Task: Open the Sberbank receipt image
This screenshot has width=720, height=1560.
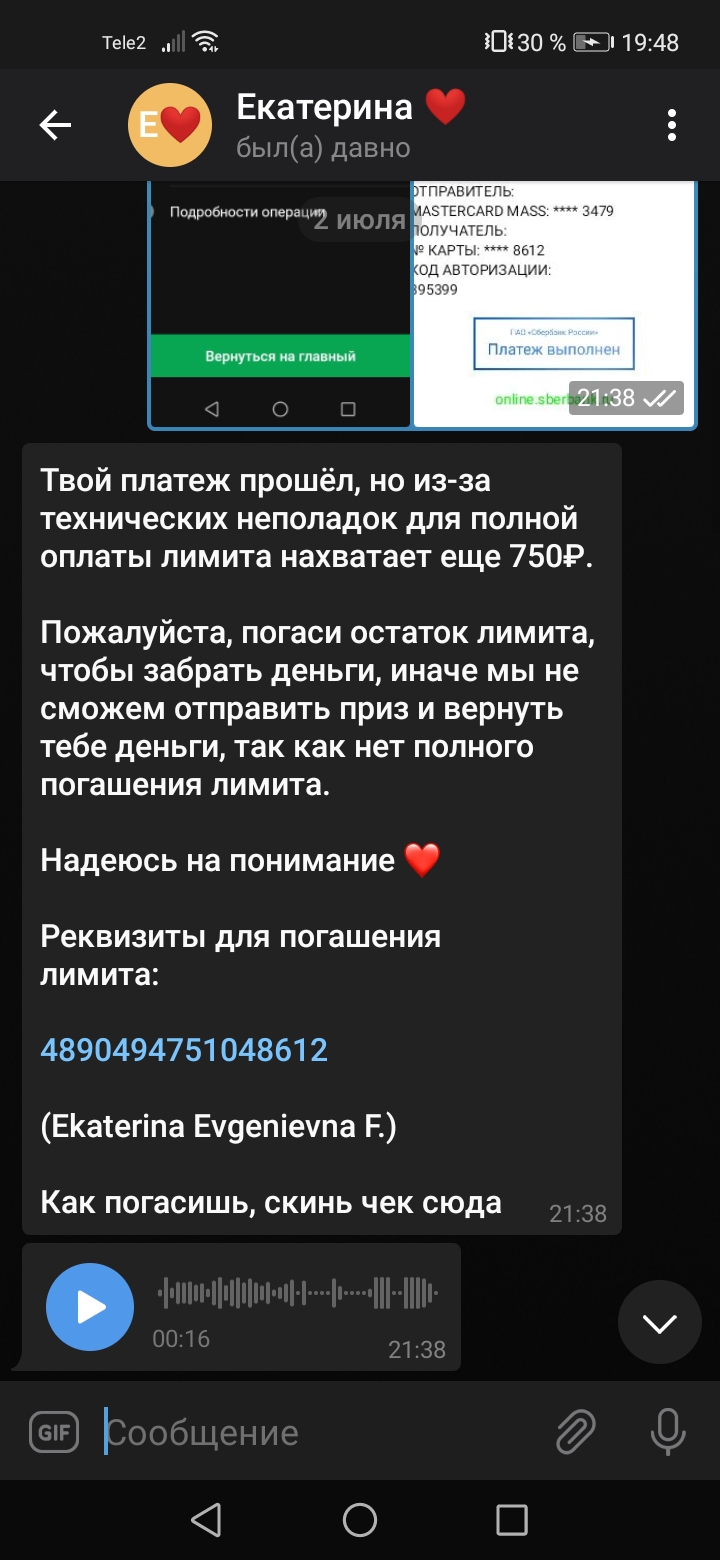Action: [x=555, y=304]
